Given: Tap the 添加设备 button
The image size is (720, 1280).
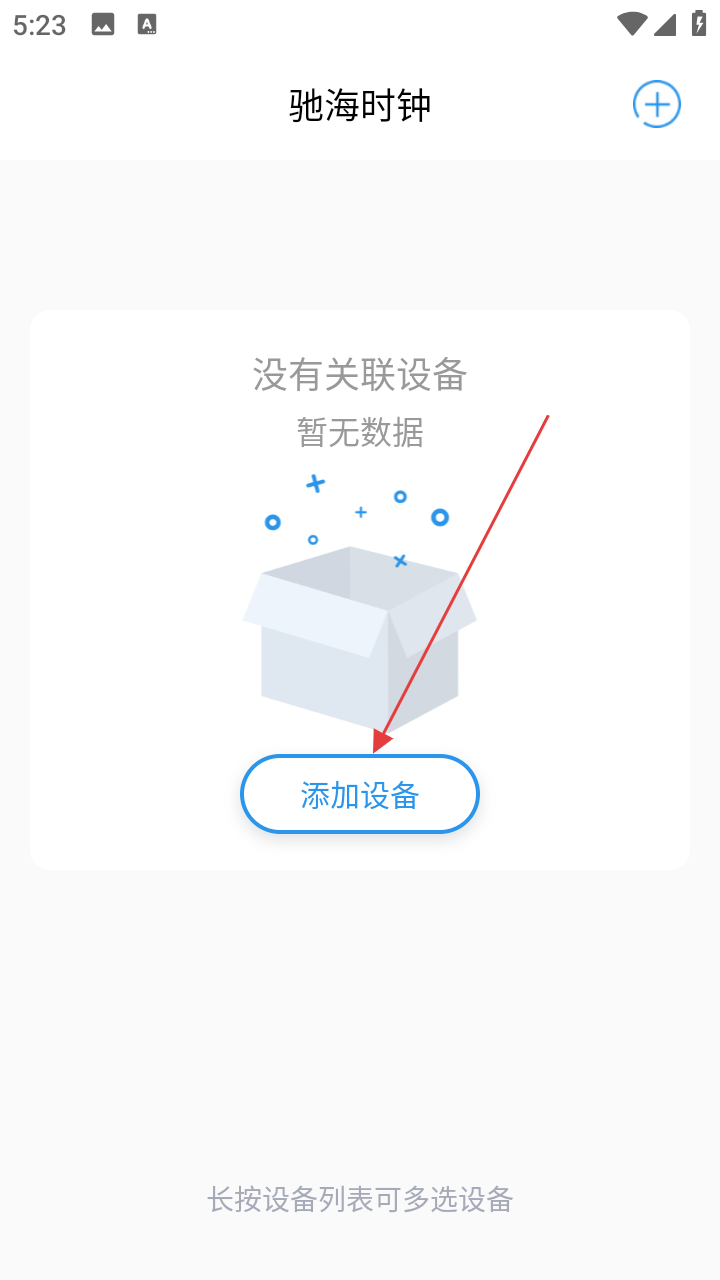Looking at the screenshot, I should click(360, 795).
